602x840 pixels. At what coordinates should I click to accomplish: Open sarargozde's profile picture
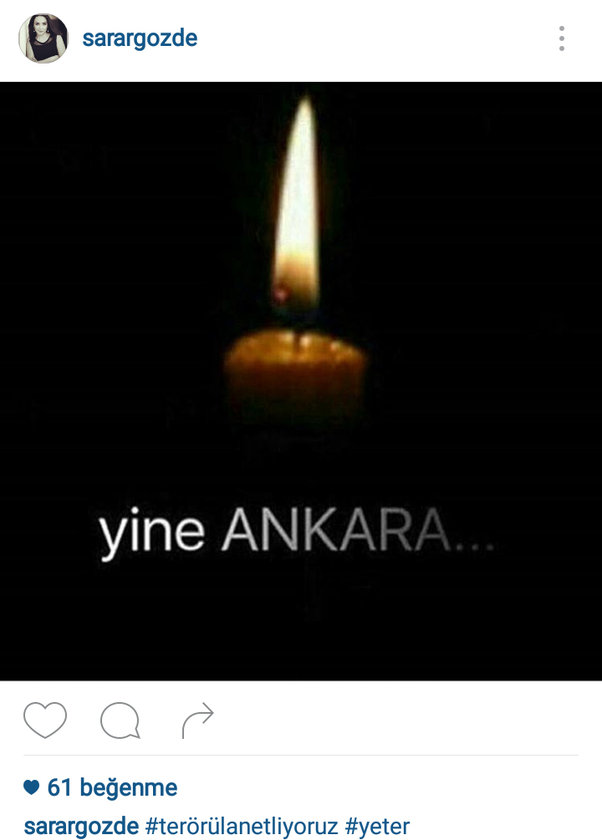pyautogui.click(x=43, y=39)
